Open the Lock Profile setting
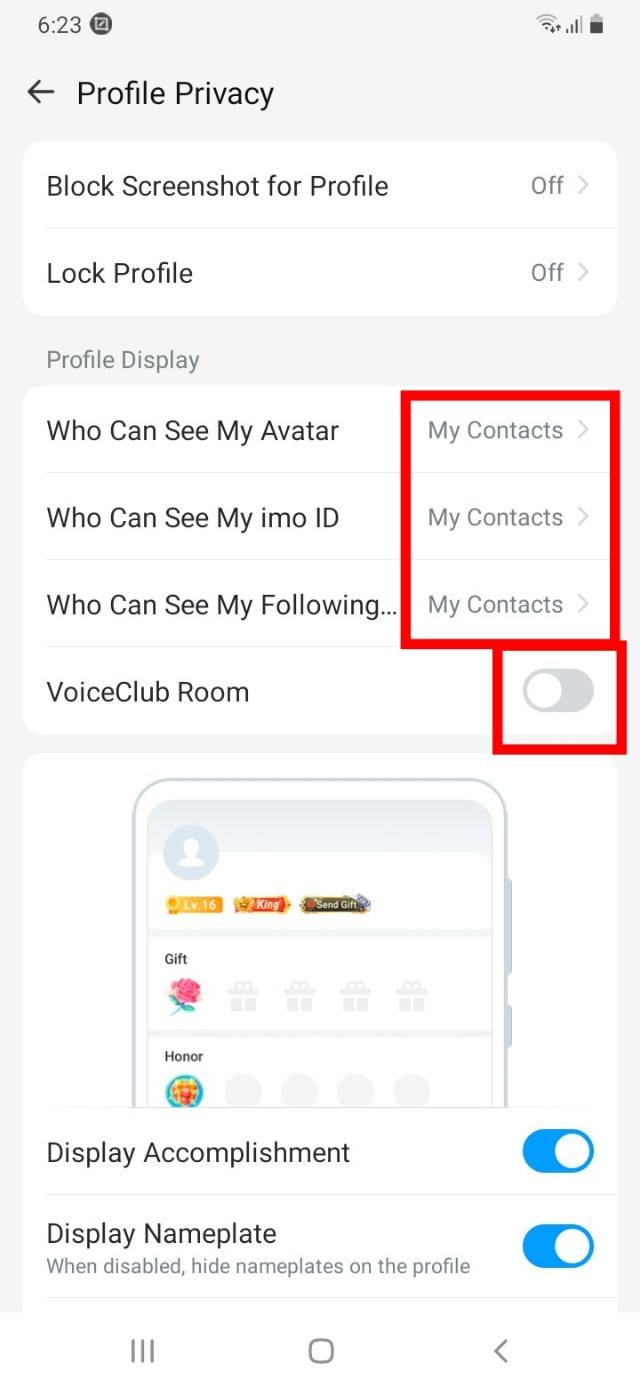The height and width of the screenshot is (1387, 640). [319, 273]
